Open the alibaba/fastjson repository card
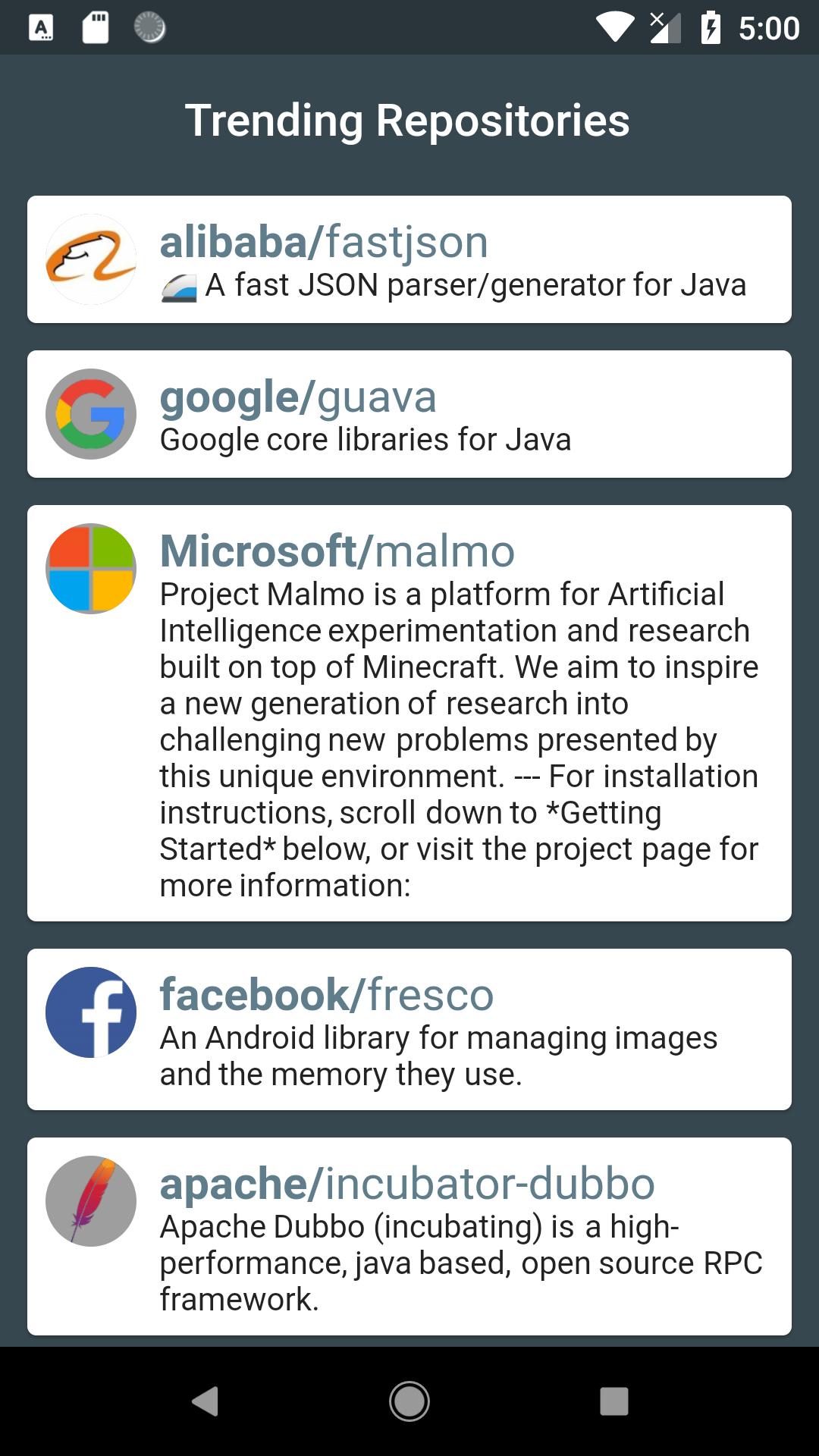819x1456 pixels. click(x=409, y=259)
